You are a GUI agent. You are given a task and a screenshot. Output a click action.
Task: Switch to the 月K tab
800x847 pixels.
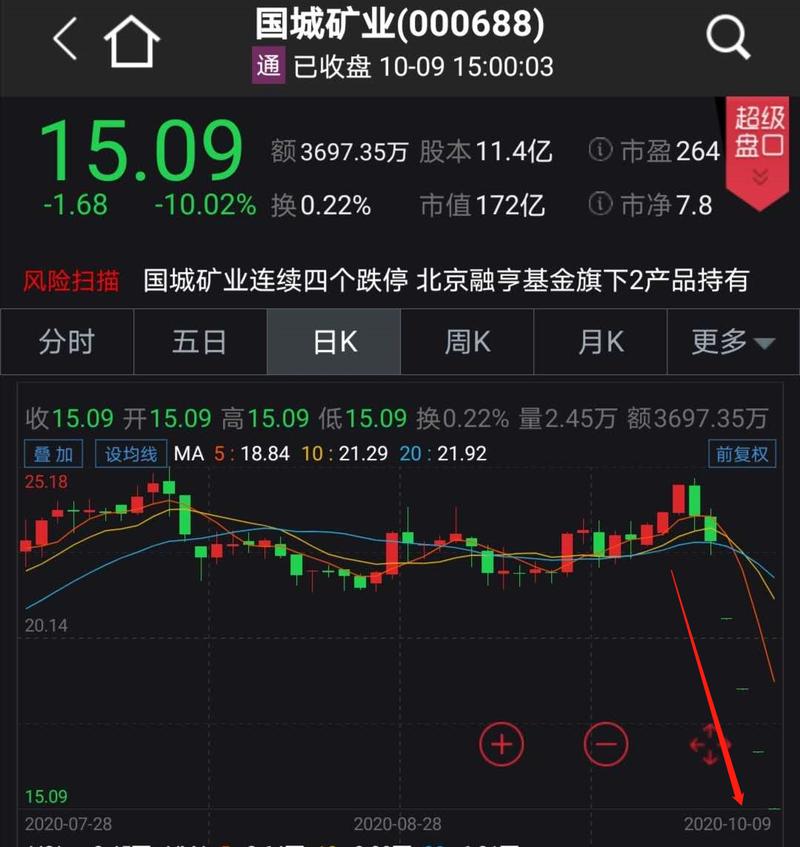coord(599,341)
